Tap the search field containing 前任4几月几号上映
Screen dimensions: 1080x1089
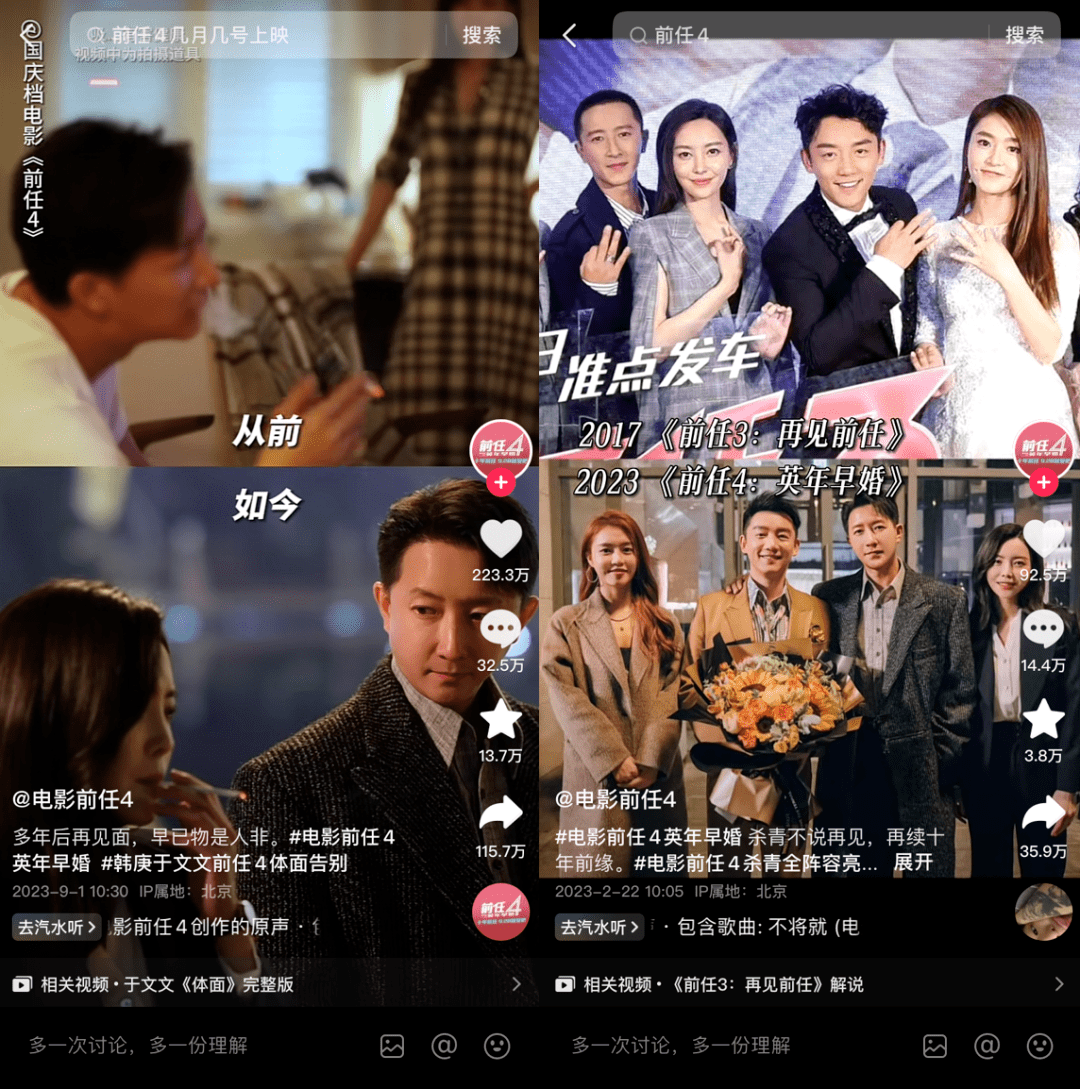point(260,36)
